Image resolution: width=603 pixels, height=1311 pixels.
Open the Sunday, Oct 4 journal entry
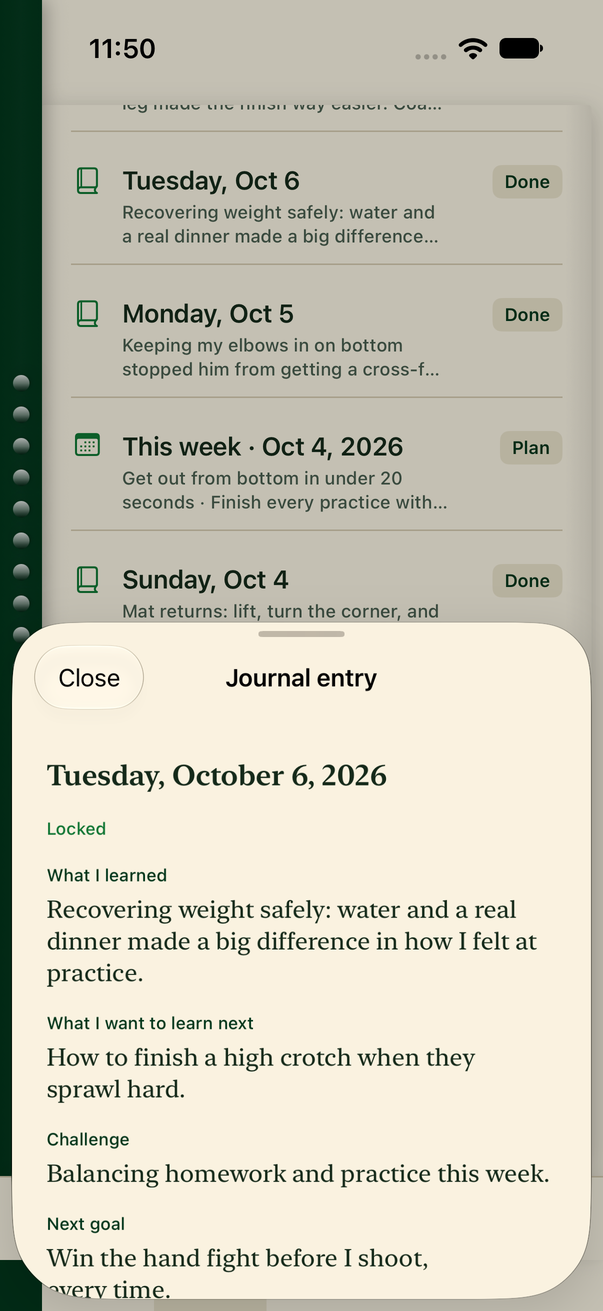pos(316,578)
